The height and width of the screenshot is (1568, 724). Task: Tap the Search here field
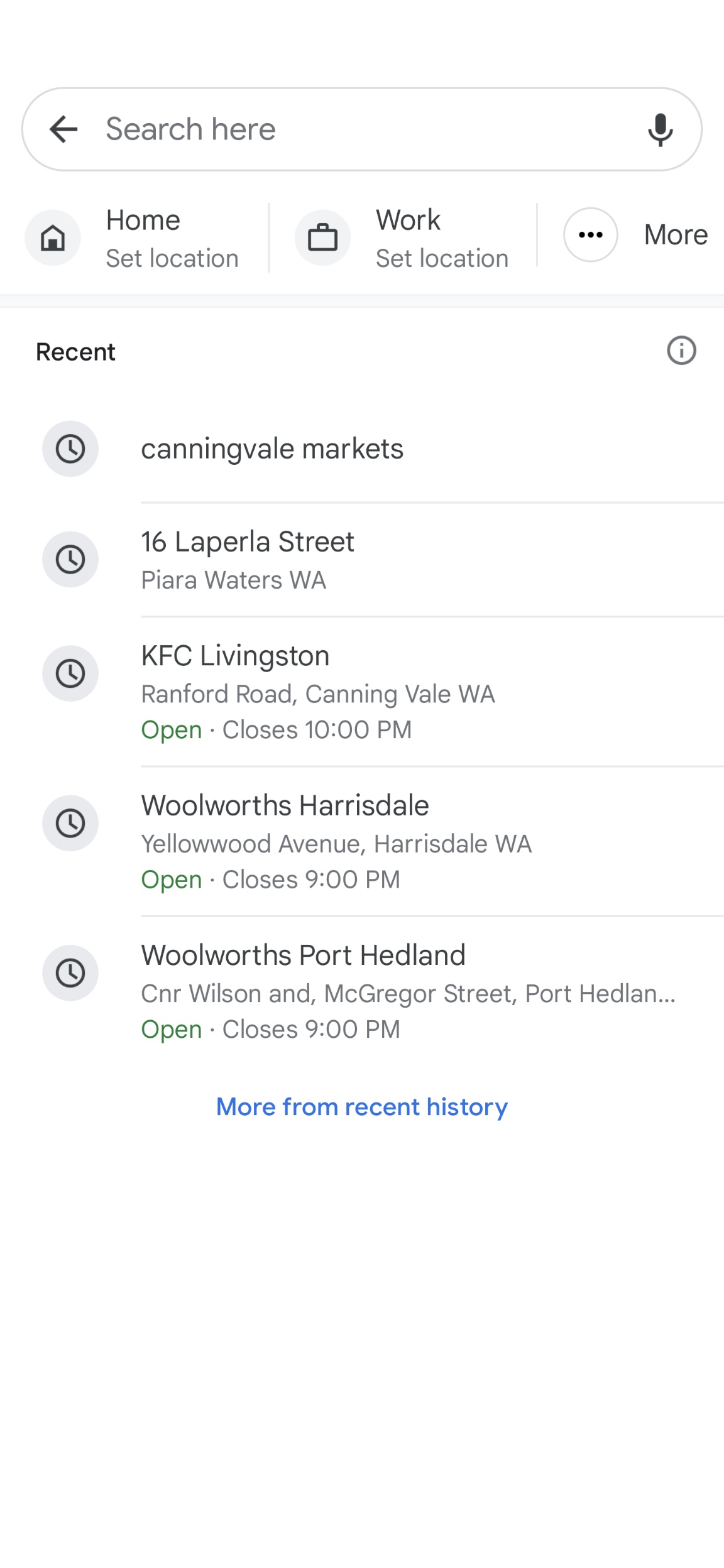tap(362, 129)
